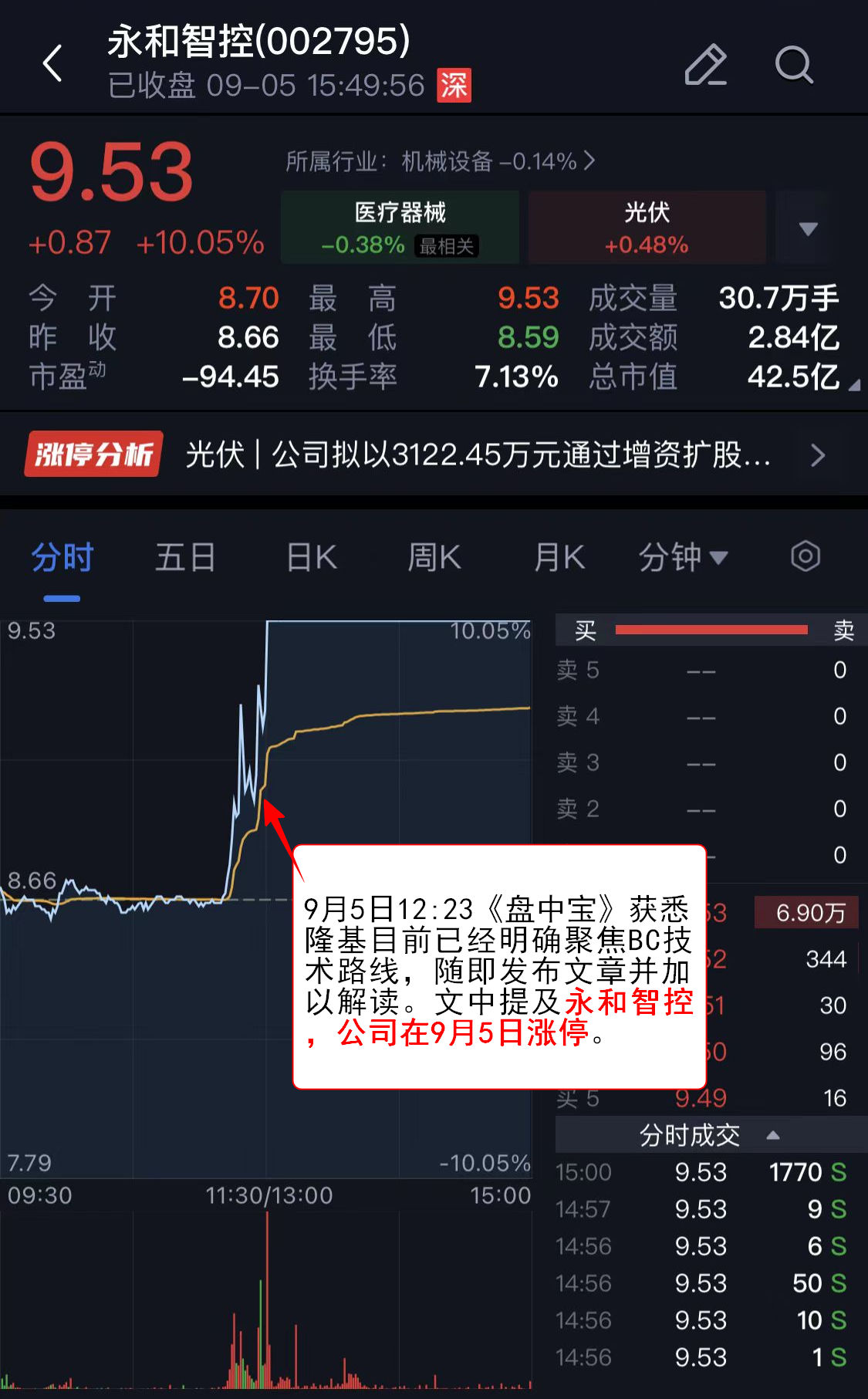Expand the related sectors dropdown arrow
The image size is (868, 1399).
tap(807, 228)
